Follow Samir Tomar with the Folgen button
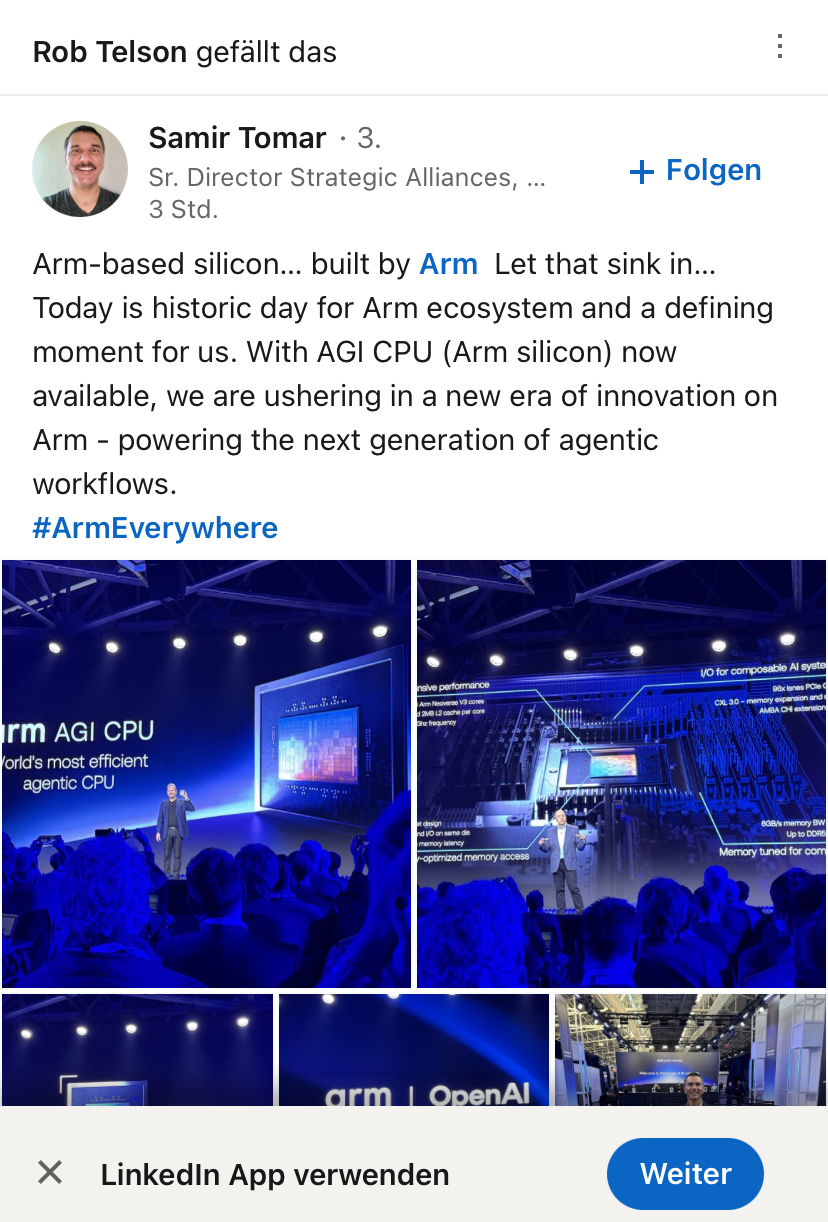 [696, 171]
